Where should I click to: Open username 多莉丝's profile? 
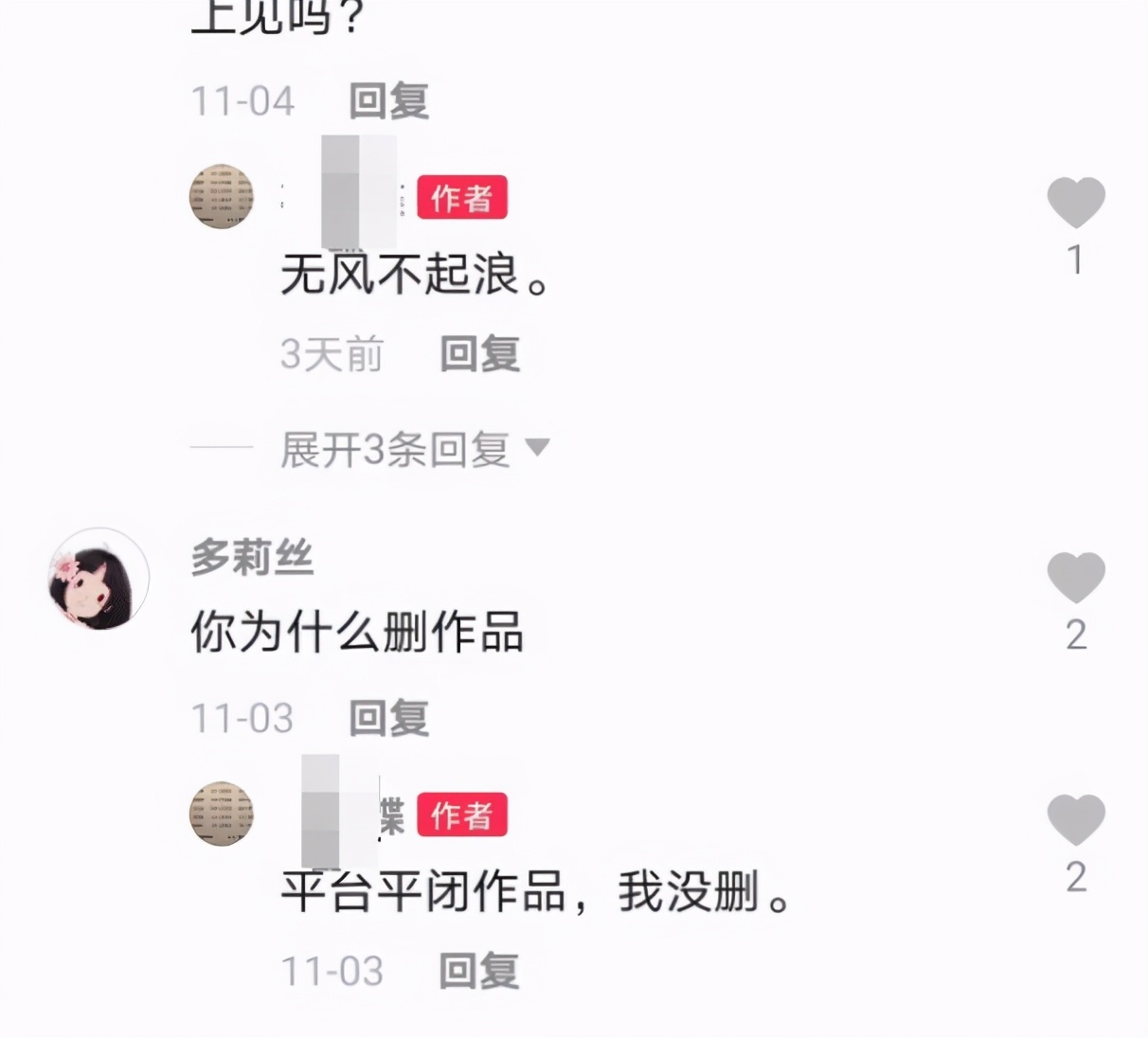[252, 557]
